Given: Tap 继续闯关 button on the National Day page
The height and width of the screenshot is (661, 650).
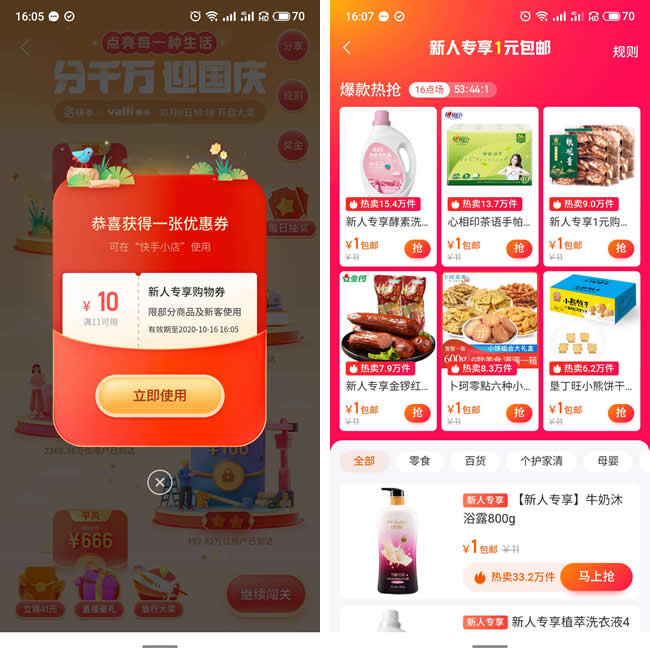Looking at the screenshot, I should tap(266, 594).
